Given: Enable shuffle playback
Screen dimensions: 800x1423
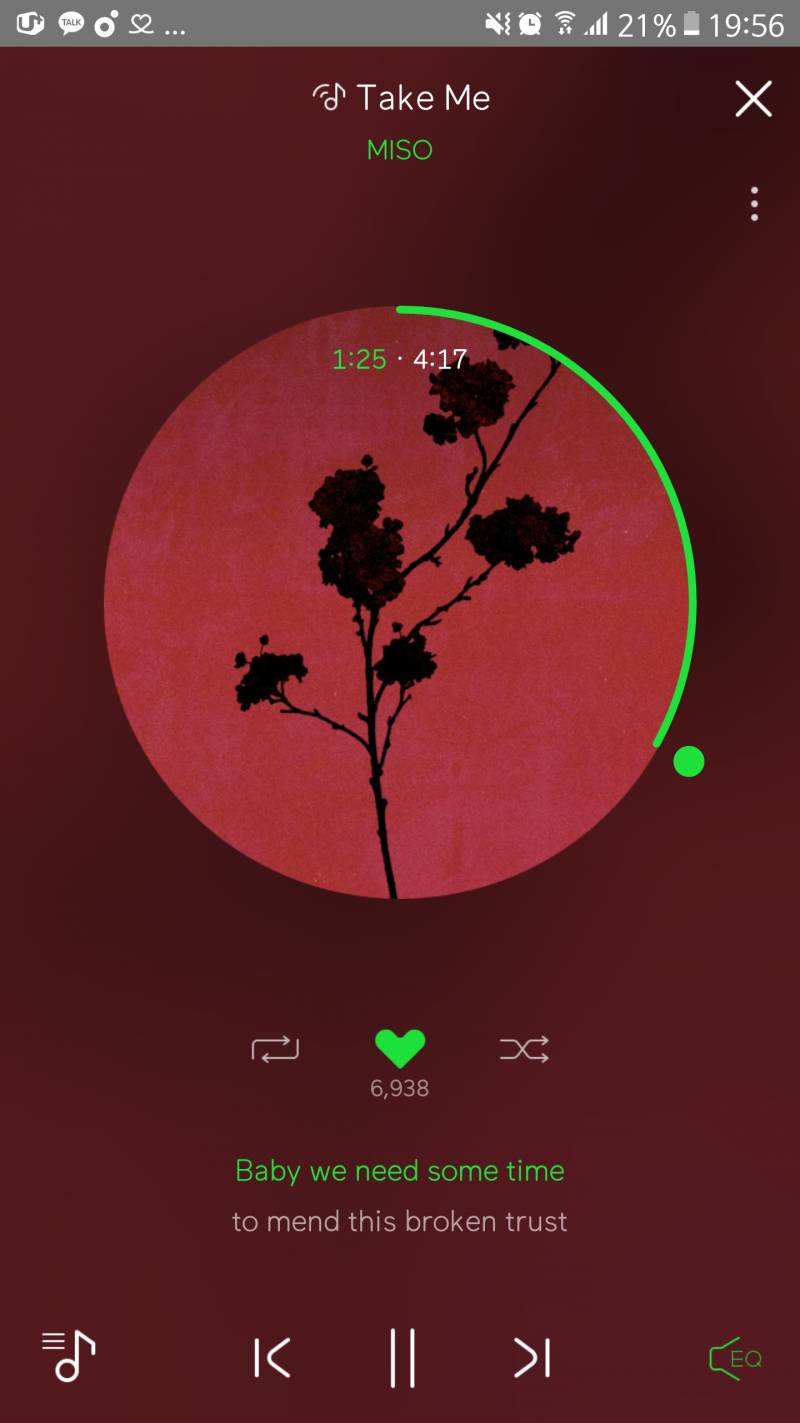Looking at the screenshot, I should tap(525, 1048).
